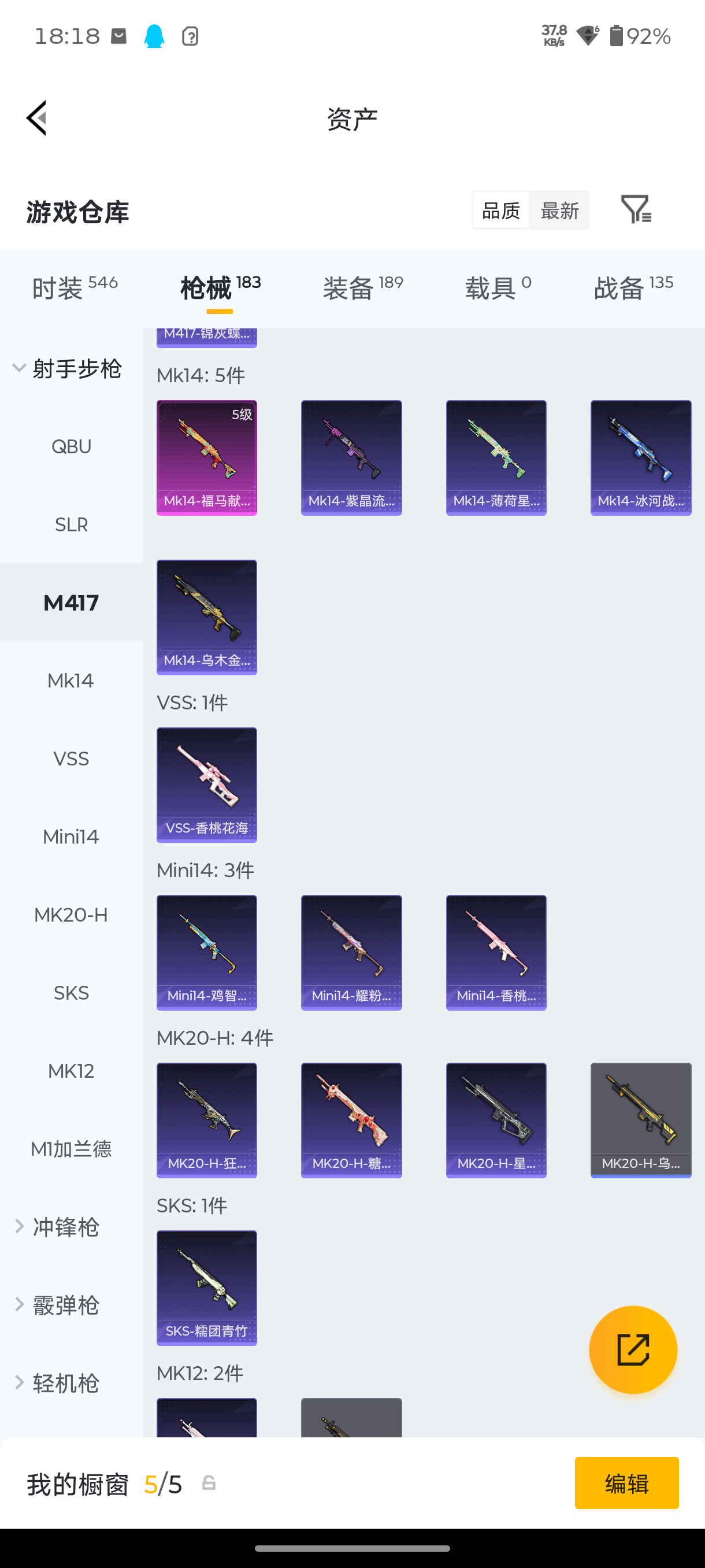Open the VSS-香桃花海 skin
705x1568 pixels.
[207, 785]
